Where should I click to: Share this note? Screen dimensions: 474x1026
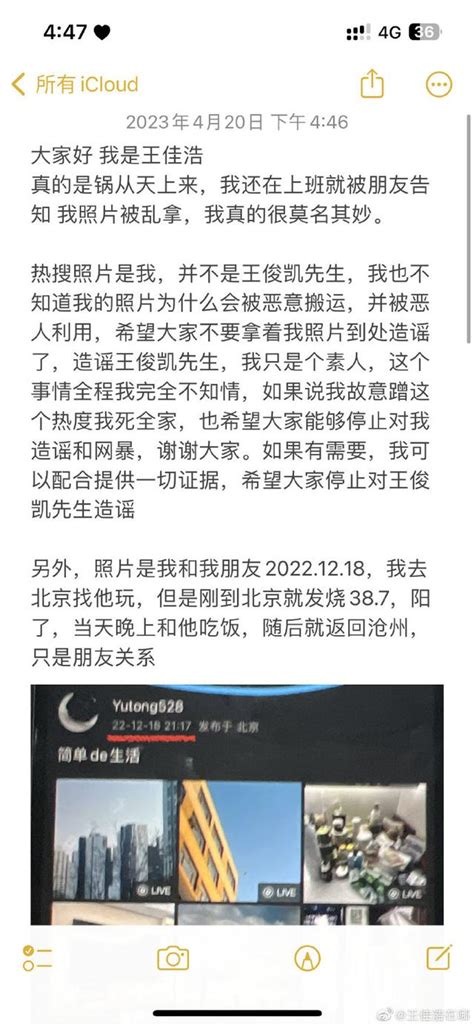[x=372, y=84]
